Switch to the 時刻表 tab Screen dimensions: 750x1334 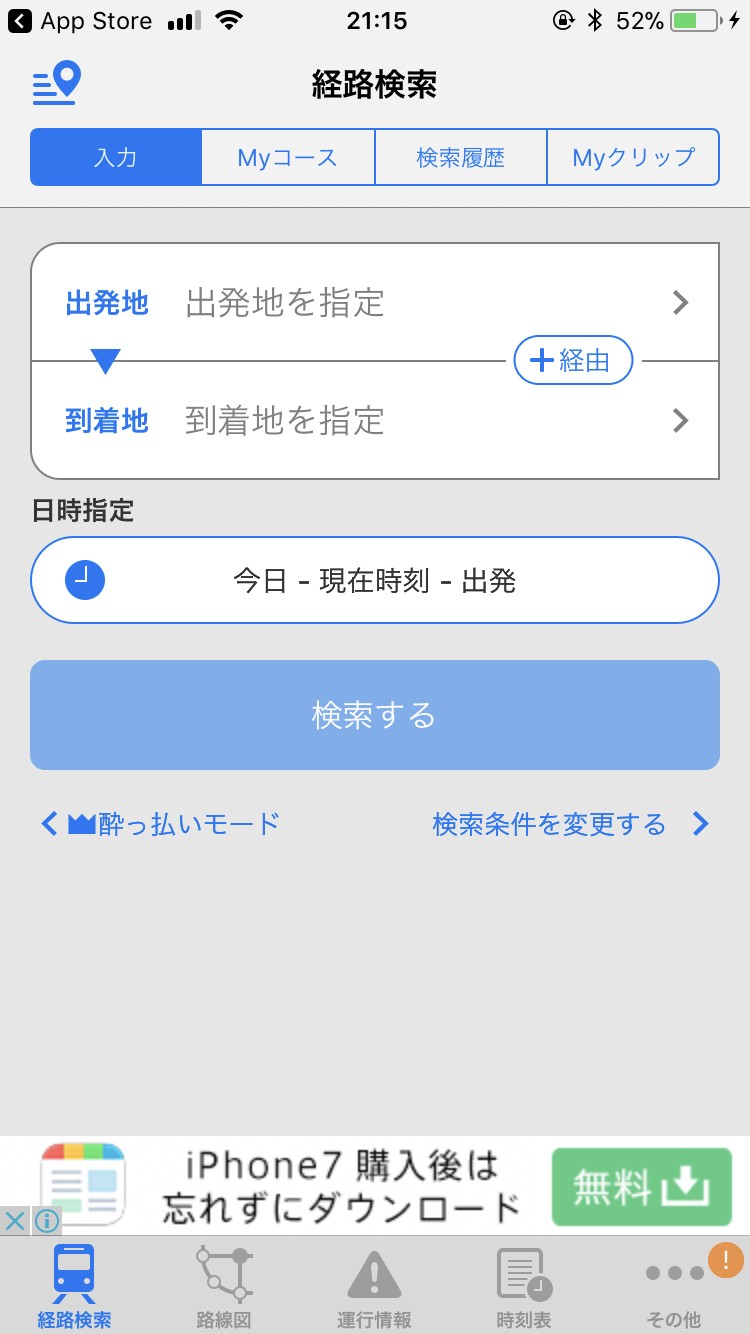(x=524, y=1287)
